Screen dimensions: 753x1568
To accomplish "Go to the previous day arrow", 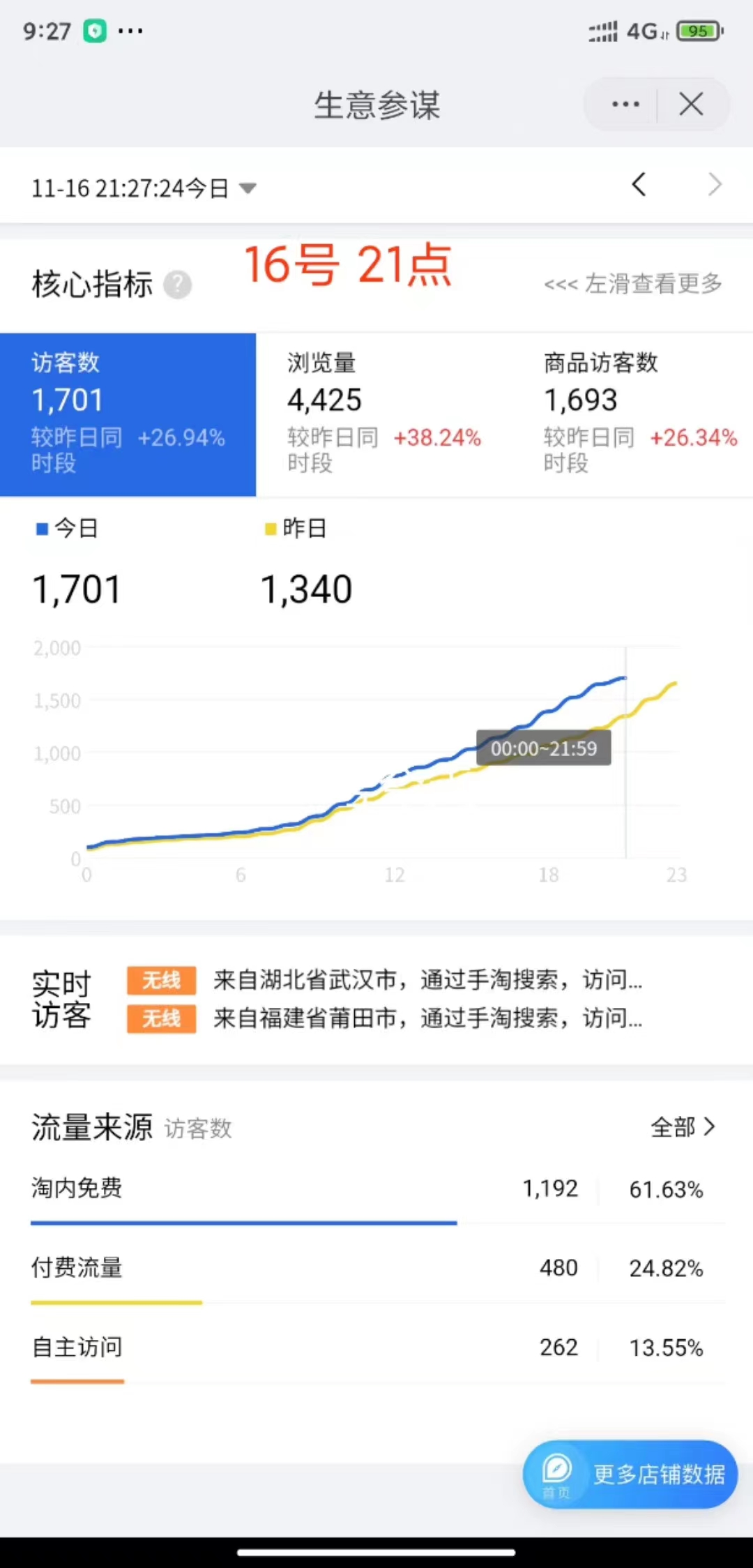I will click(x=639, y=185).
